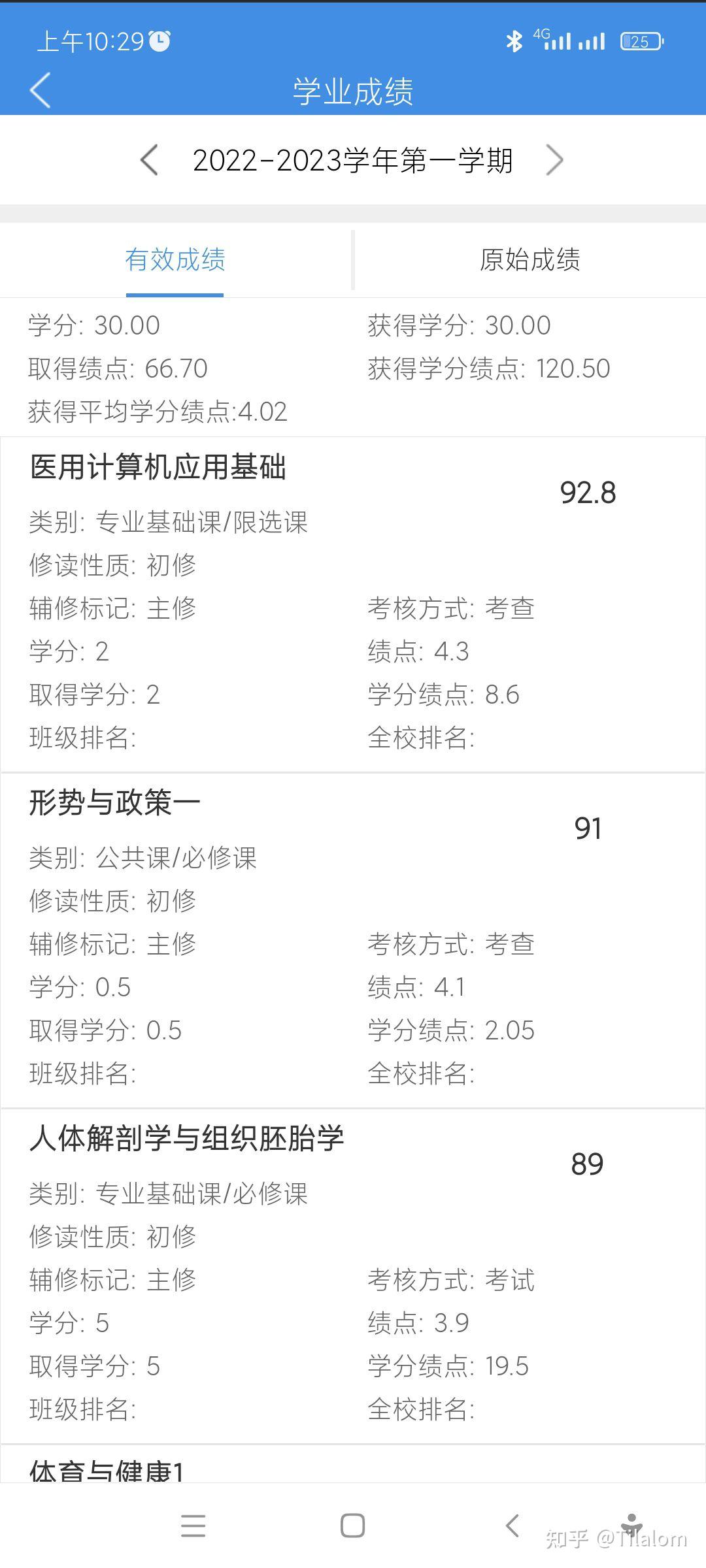Tap the system home button
Screen dimensions: 706x1568
[x=353, y=1526]
